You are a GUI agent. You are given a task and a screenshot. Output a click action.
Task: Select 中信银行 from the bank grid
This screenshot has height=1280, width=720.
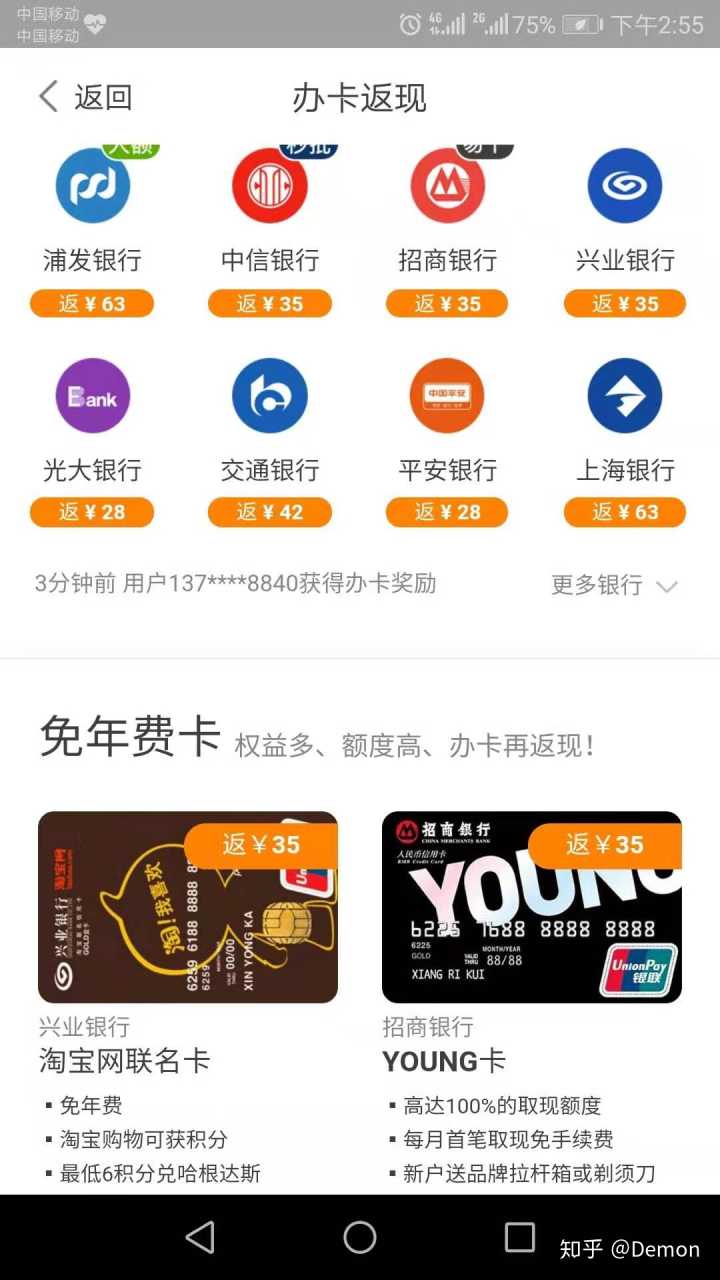coord(270,187)
